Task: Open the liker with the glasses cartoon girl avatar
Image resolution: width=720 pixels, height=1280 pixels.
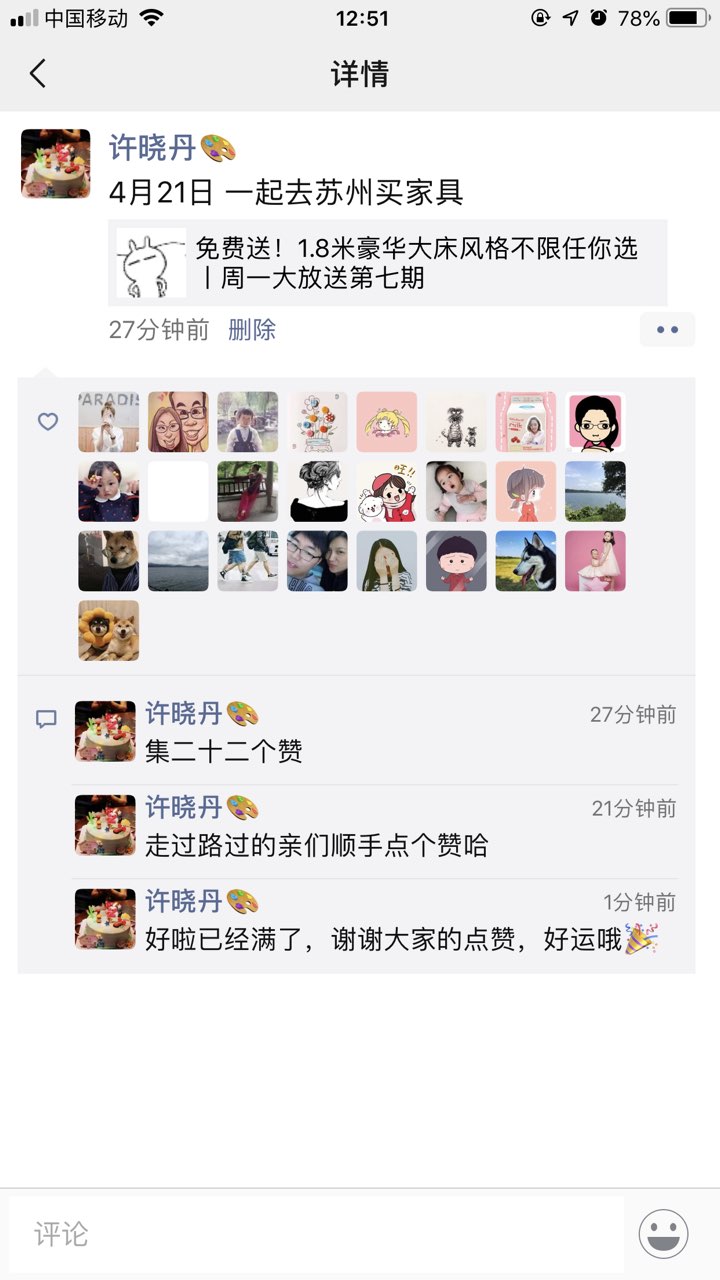Action: coord(596,422)
